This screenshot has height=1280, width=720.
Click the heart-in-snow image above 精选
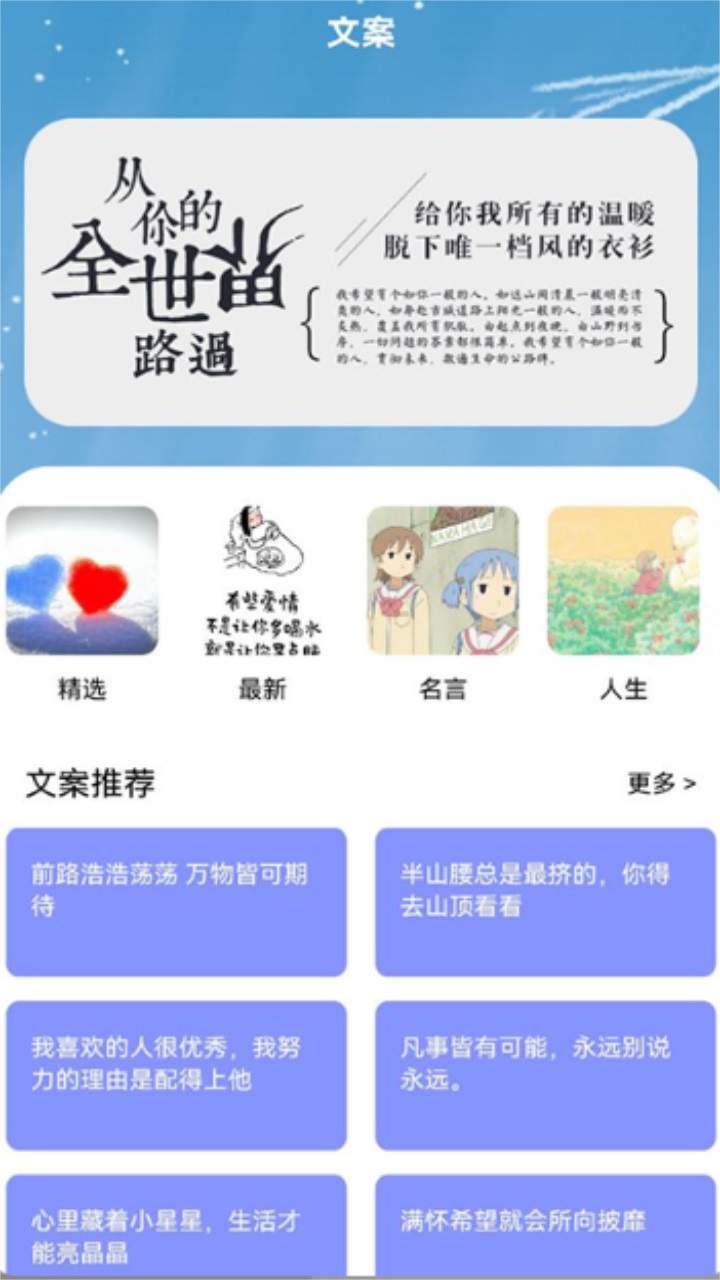click(x=82, y=583)
